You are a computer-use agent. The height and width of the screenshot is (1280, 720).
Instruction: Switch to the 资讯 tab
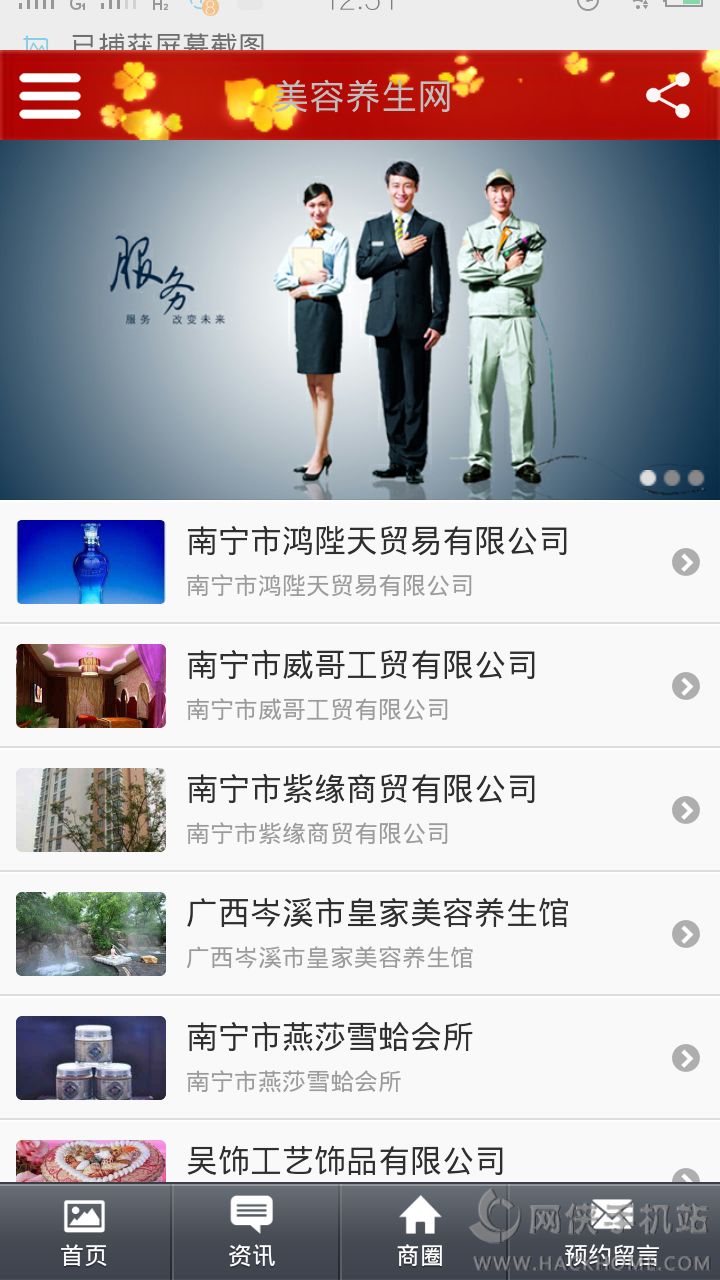252,1232
